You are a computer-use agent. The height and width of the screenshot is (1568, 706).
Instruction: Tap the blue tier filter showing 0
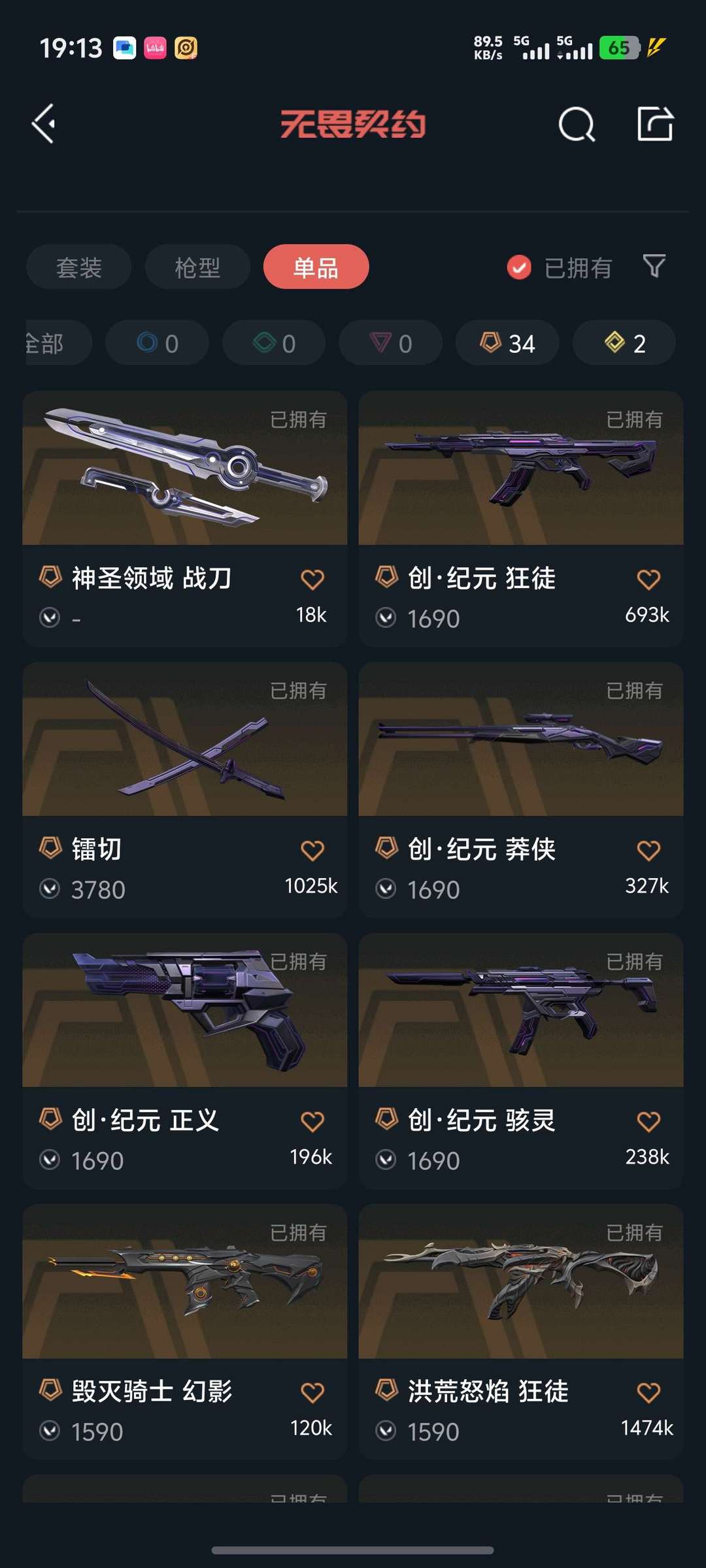[156, 342]
